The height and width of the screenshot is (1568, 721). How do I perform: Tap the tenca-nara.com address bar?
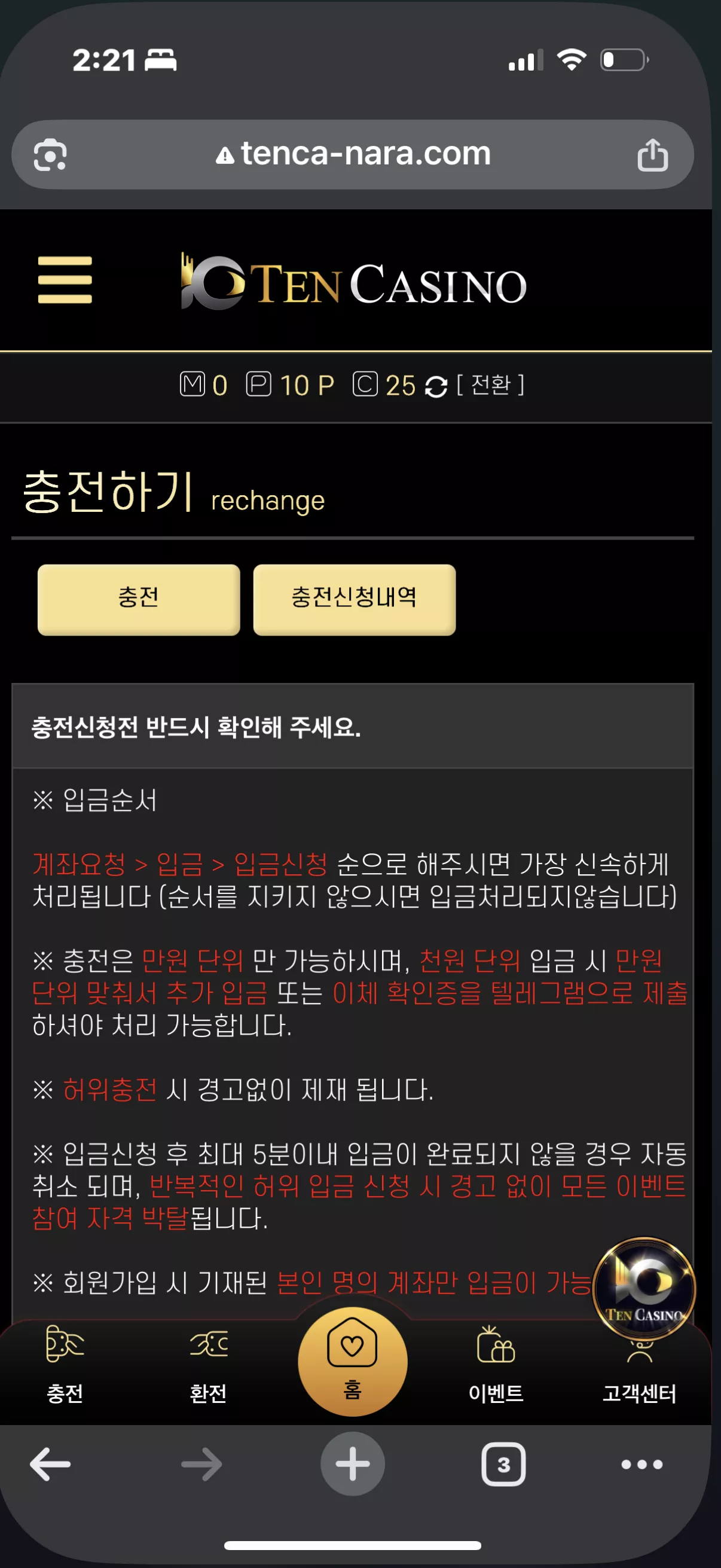tap(353, 153)
